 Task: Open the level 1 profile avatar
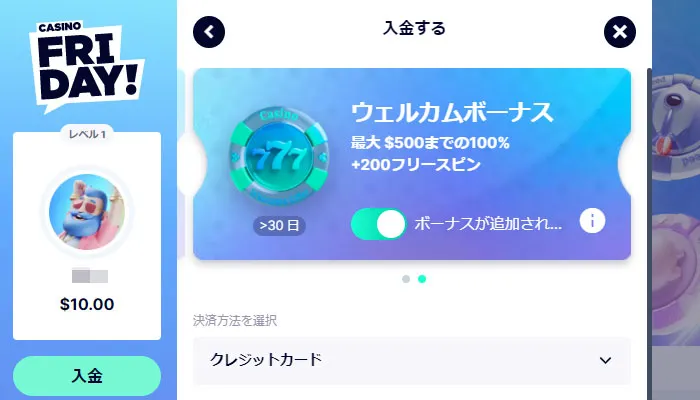click(x=86, y=212)
